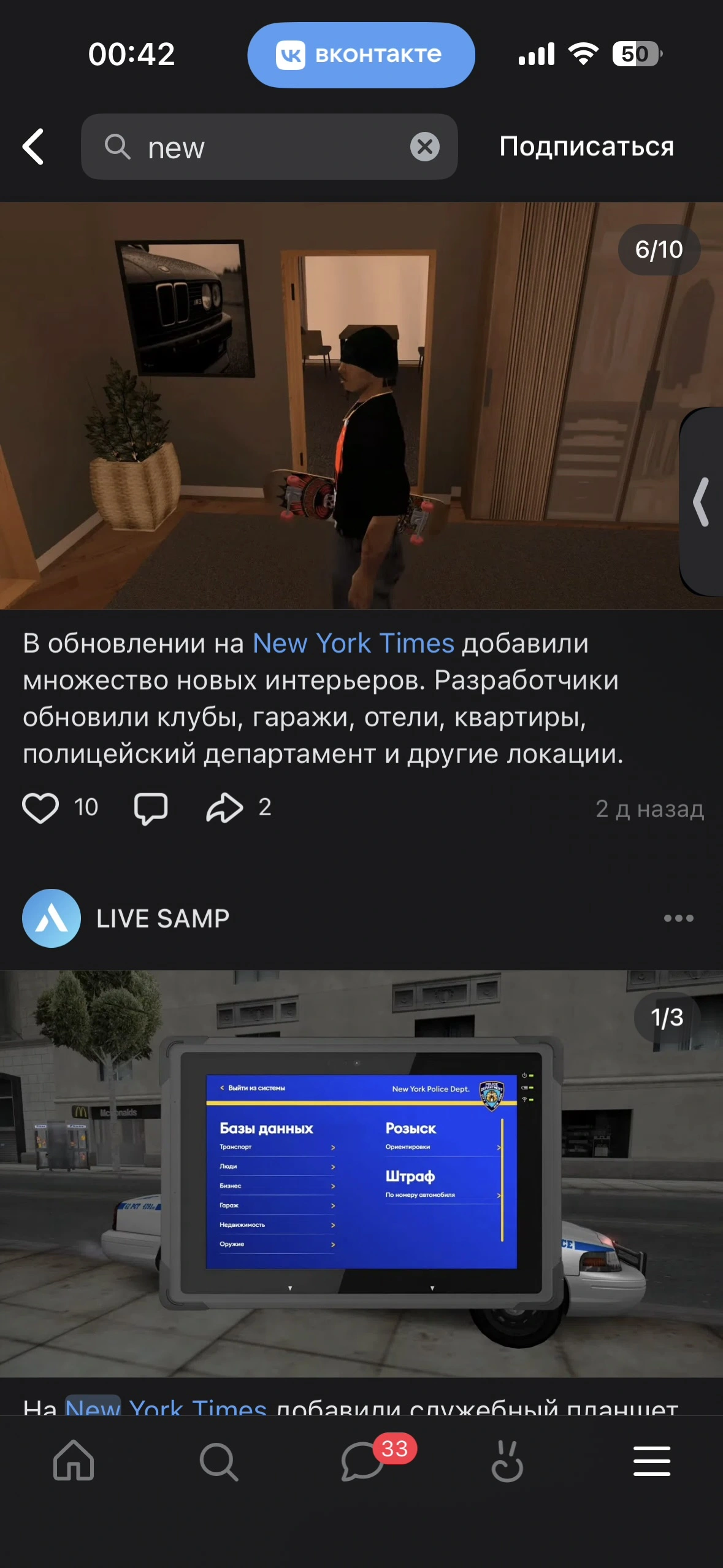Like the post about new interiors

[40, 807]
